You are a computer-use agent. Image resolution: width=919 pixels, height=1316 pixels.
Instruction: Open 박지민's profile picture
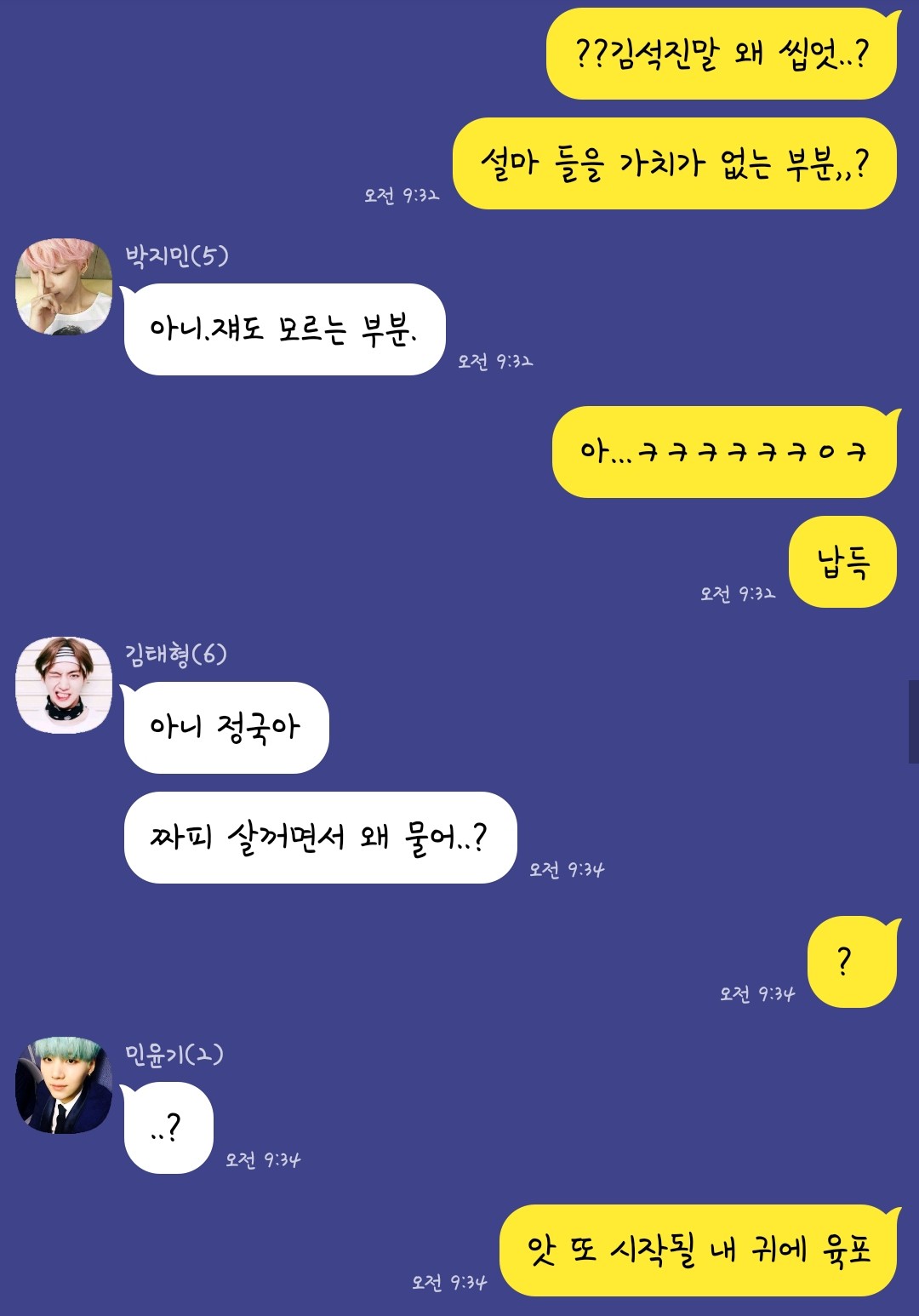(x=64, y=287)
